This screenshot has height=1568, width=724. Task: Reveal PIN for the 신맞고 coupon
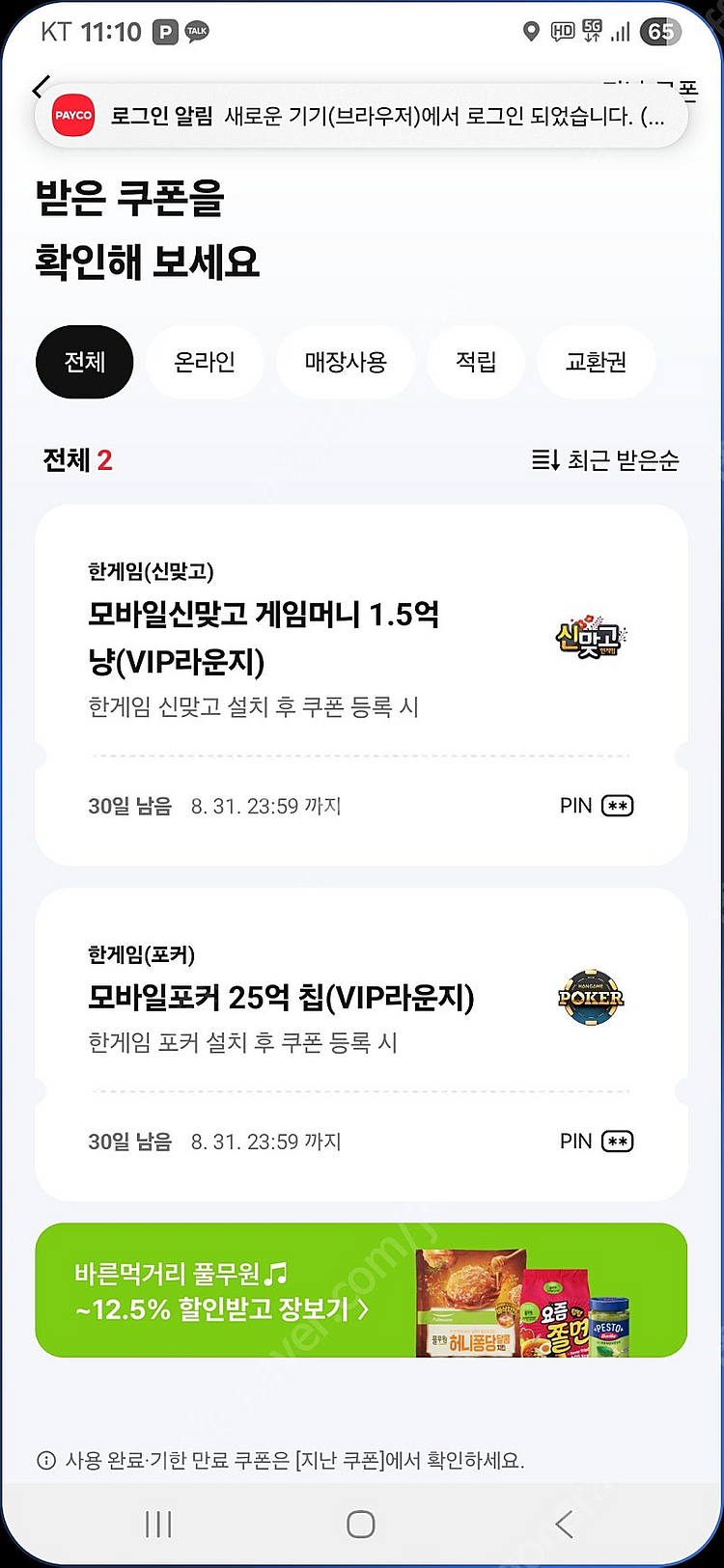[616, 806]
